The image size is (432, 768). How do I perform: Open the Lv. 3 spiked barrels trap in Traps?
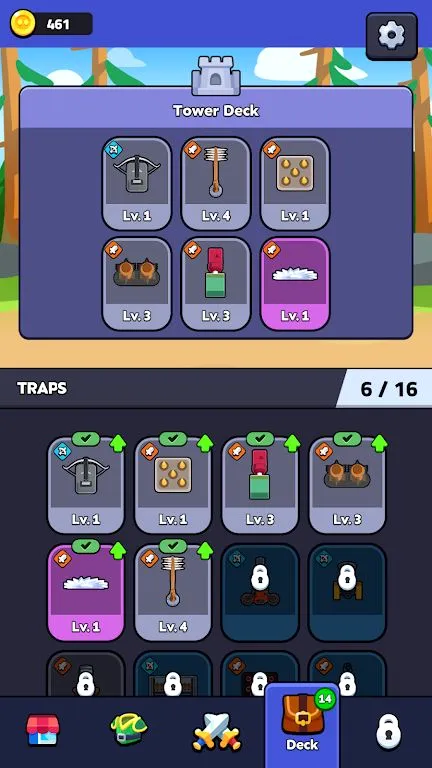pos(347,485)
